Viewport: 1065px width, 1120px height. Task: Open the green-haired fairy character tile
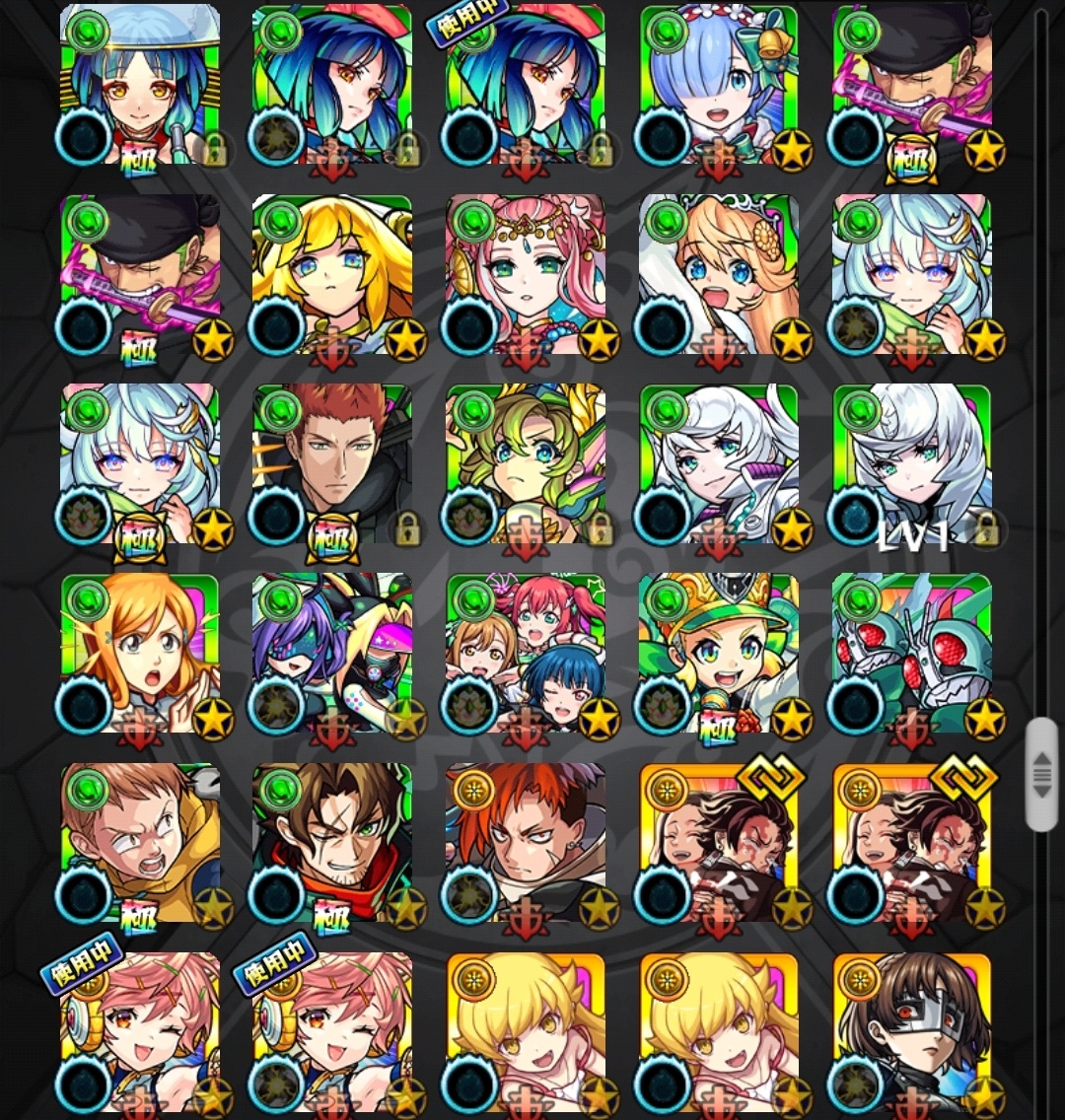click(525, 463)
